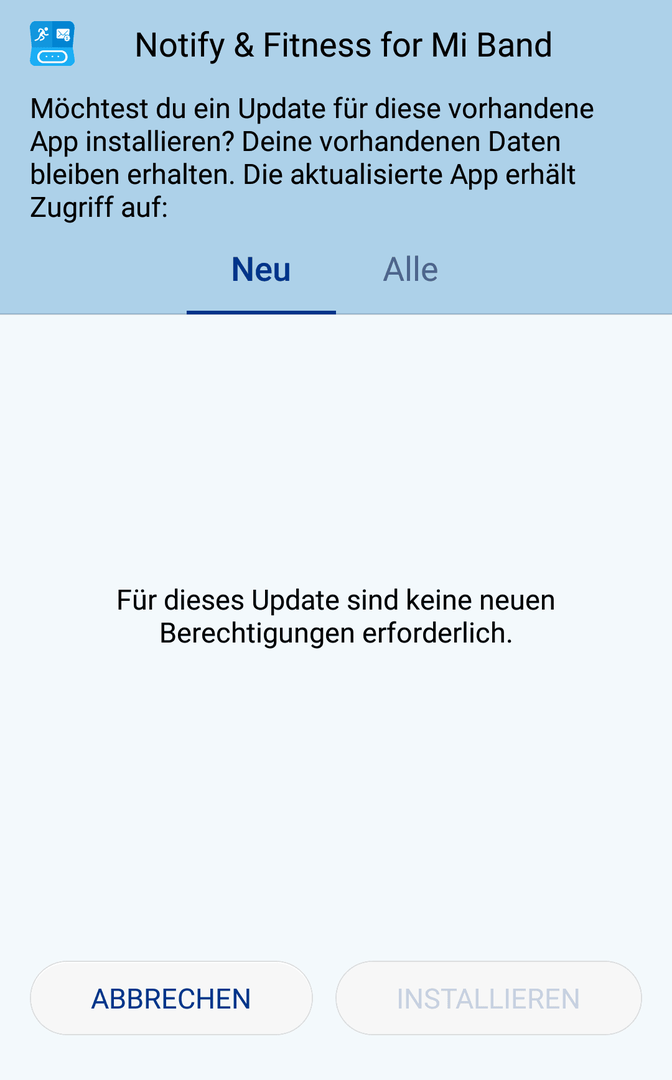Image resolution: width=672 pixels, height=1080 pixels.
Task: Switch to the Alle tab
Action: [410, 270]
